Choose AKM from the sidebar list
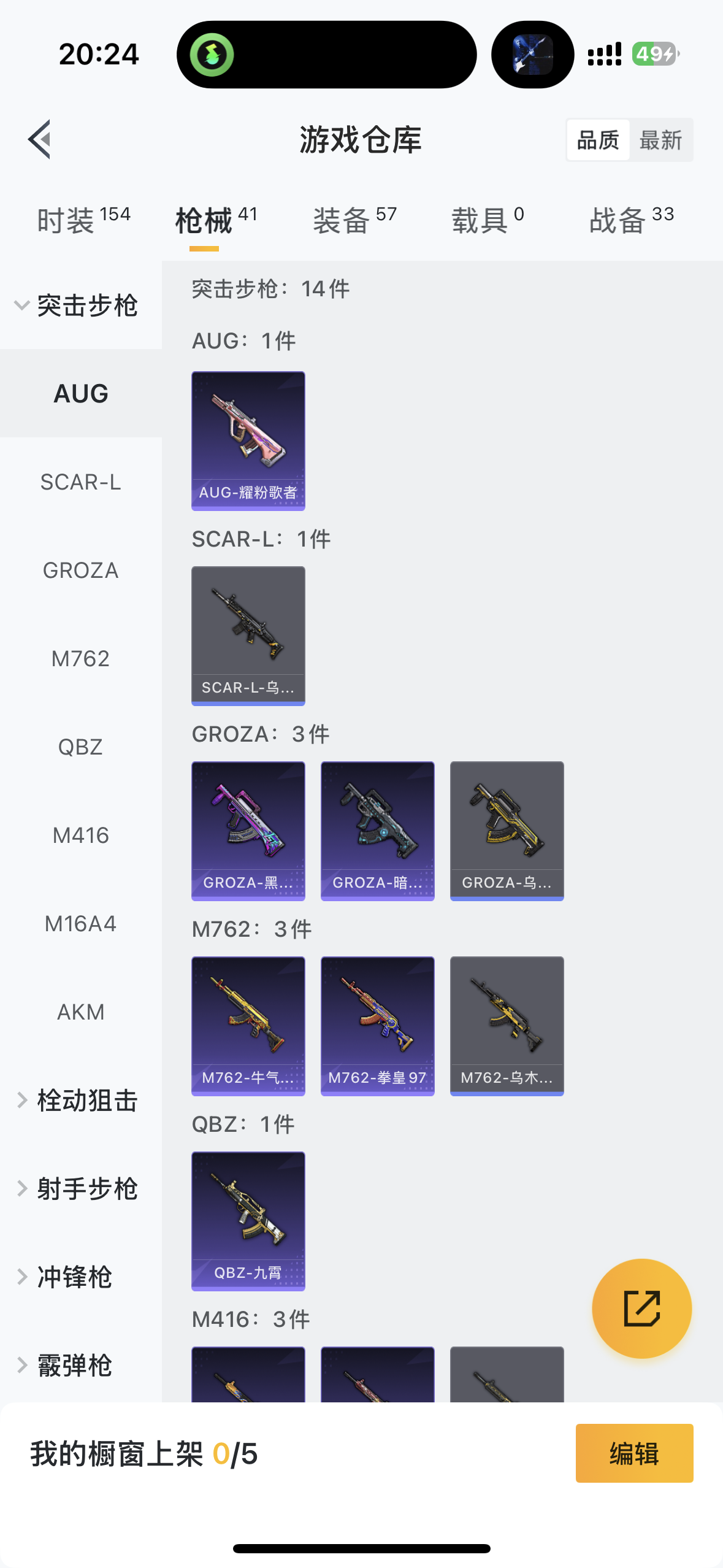The width and height of the screenshot is (723, 1568). click(80, 1012)
